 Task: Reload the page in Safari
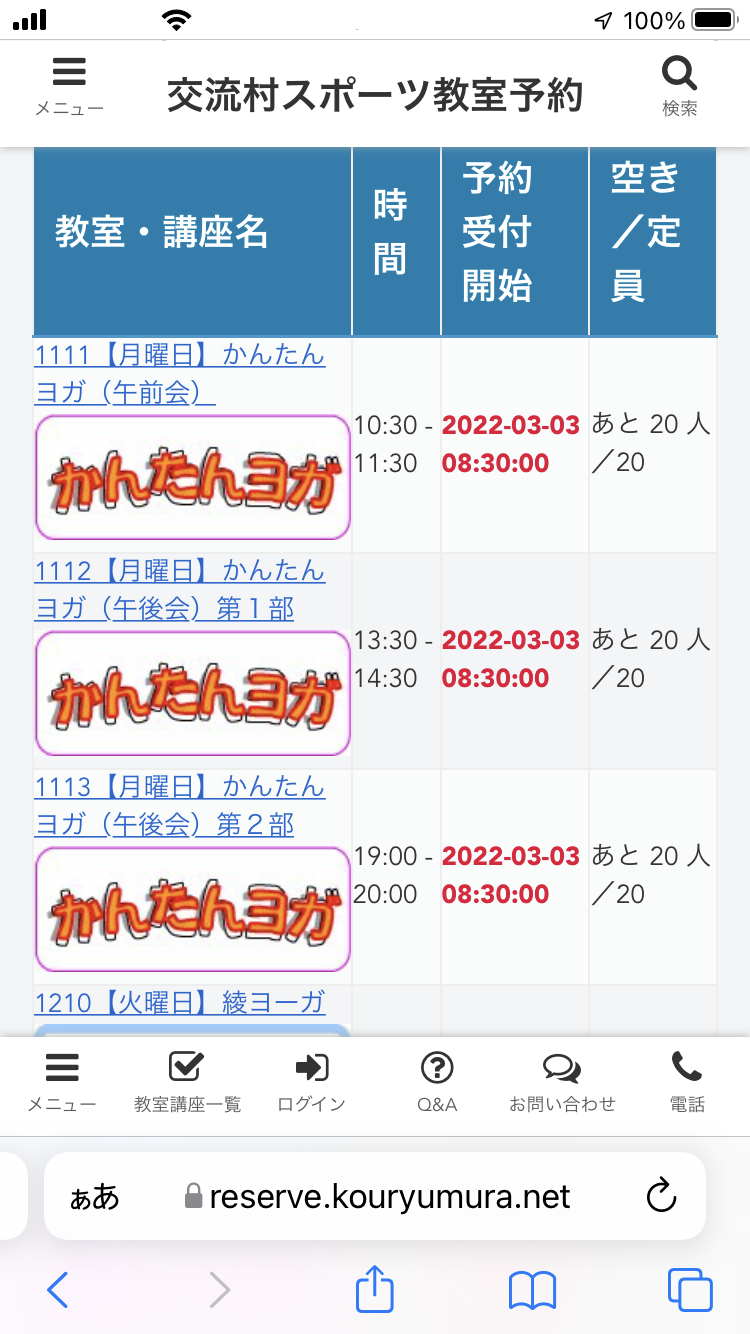[x=662, y=1196]
